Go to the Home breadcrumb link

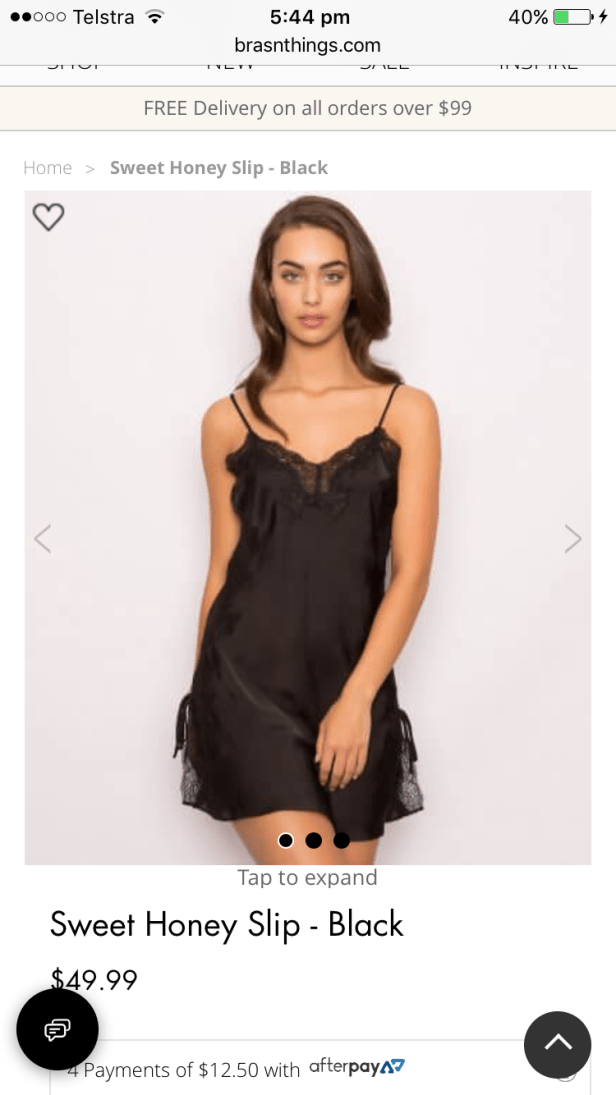(x=48, y=168)
